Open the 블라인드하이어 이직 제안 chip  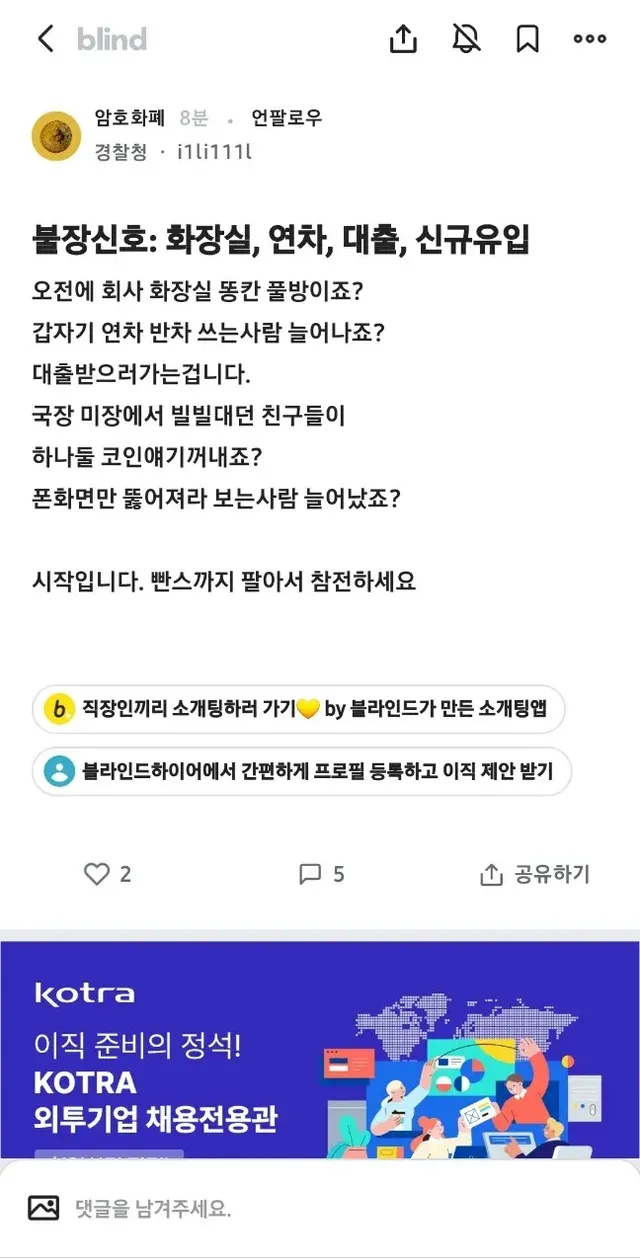point(301,771)
